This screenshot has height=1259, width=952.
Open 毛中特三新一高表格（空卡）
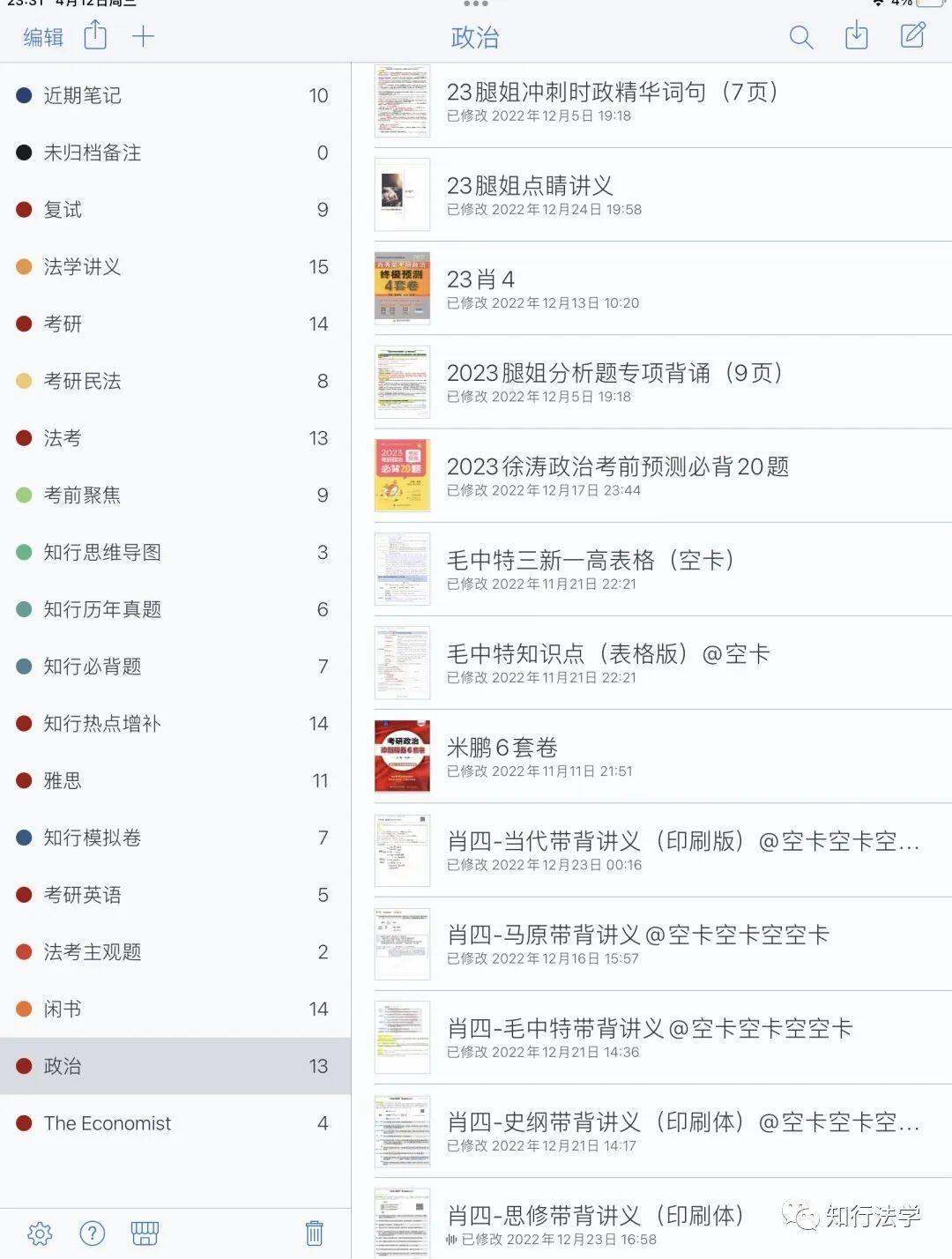click(x=663, y=570)
